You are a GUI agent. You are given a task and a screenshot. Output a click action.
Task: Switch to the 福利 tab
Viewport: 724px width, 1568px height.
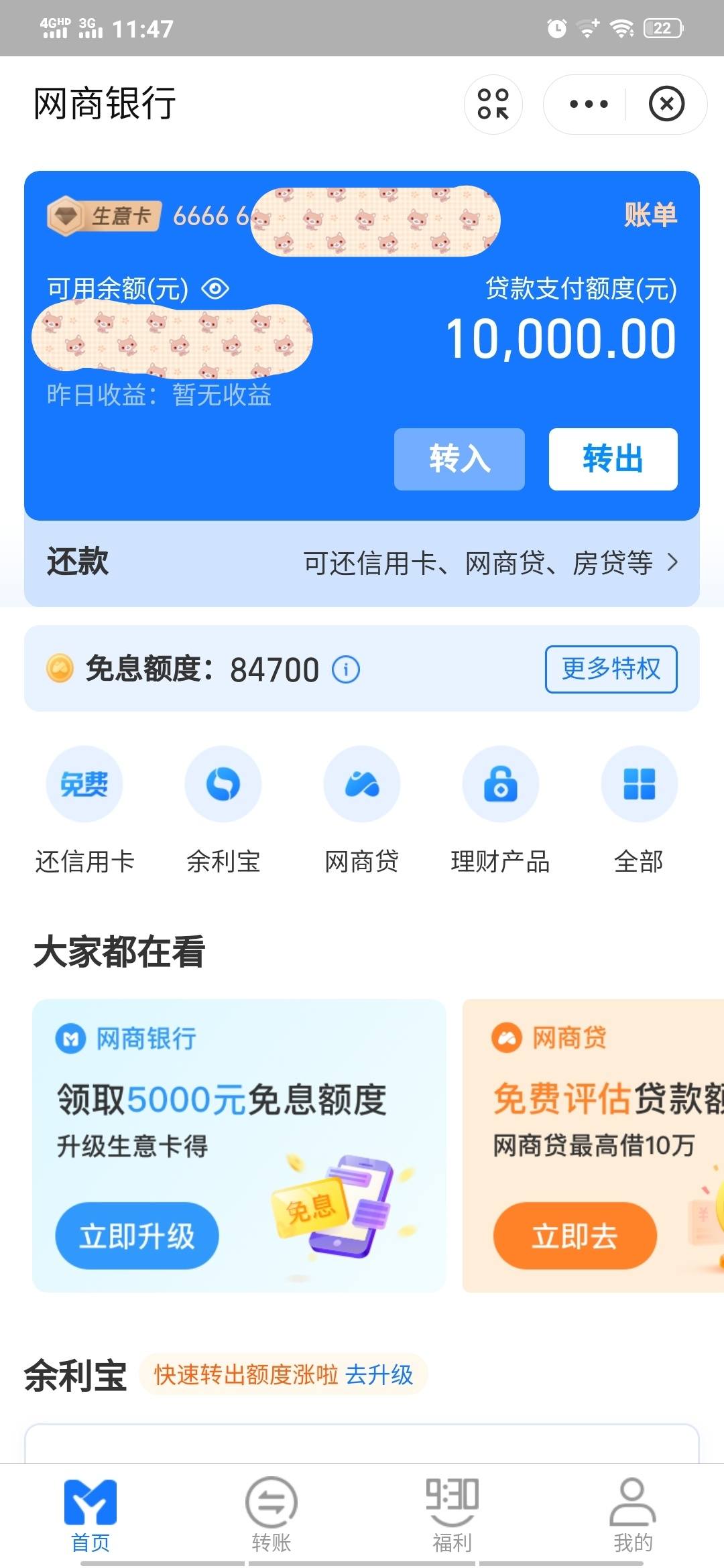452,1508
